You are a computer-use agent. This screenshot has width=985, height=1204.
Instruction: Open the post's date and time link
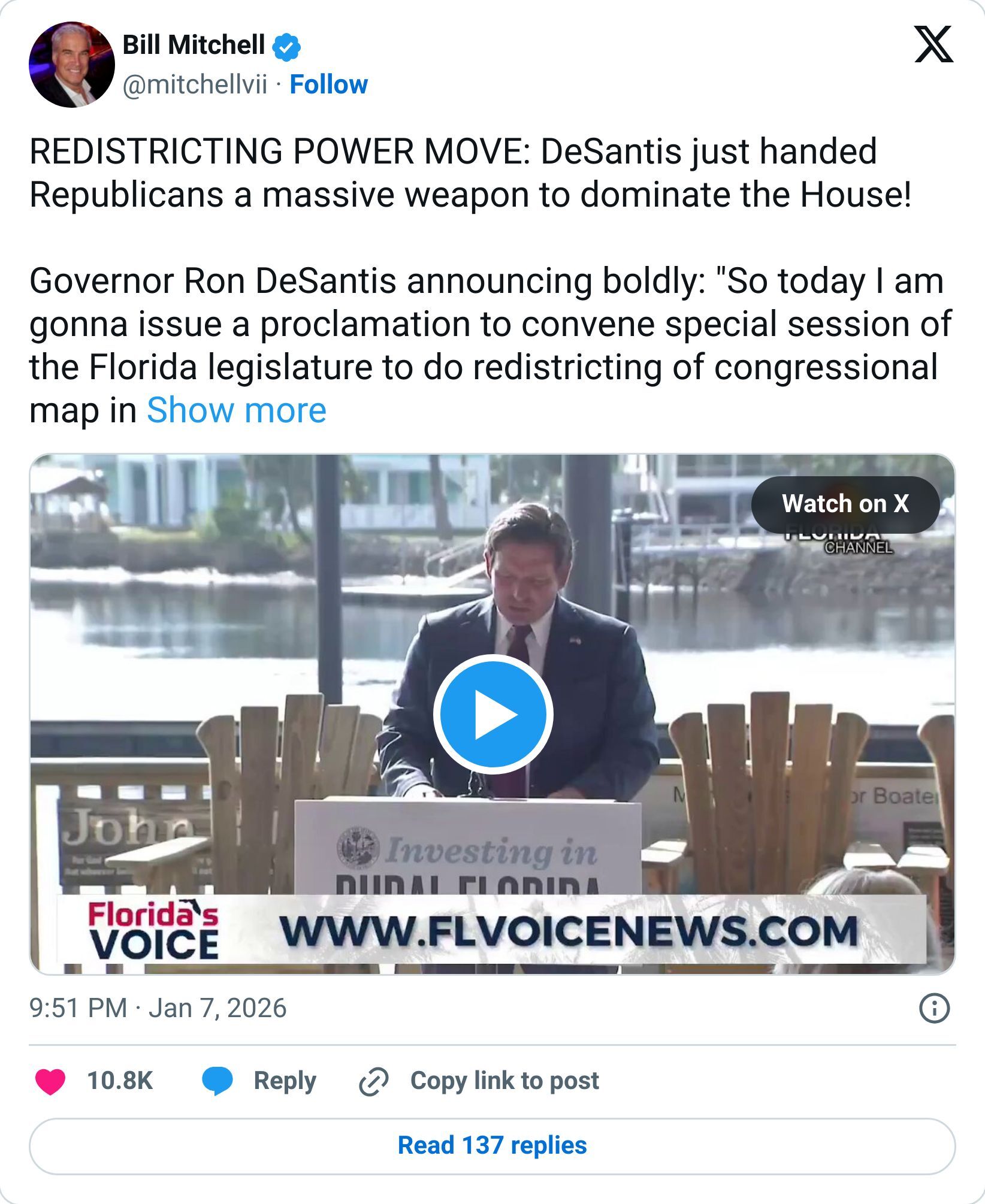pos(158,1008)
